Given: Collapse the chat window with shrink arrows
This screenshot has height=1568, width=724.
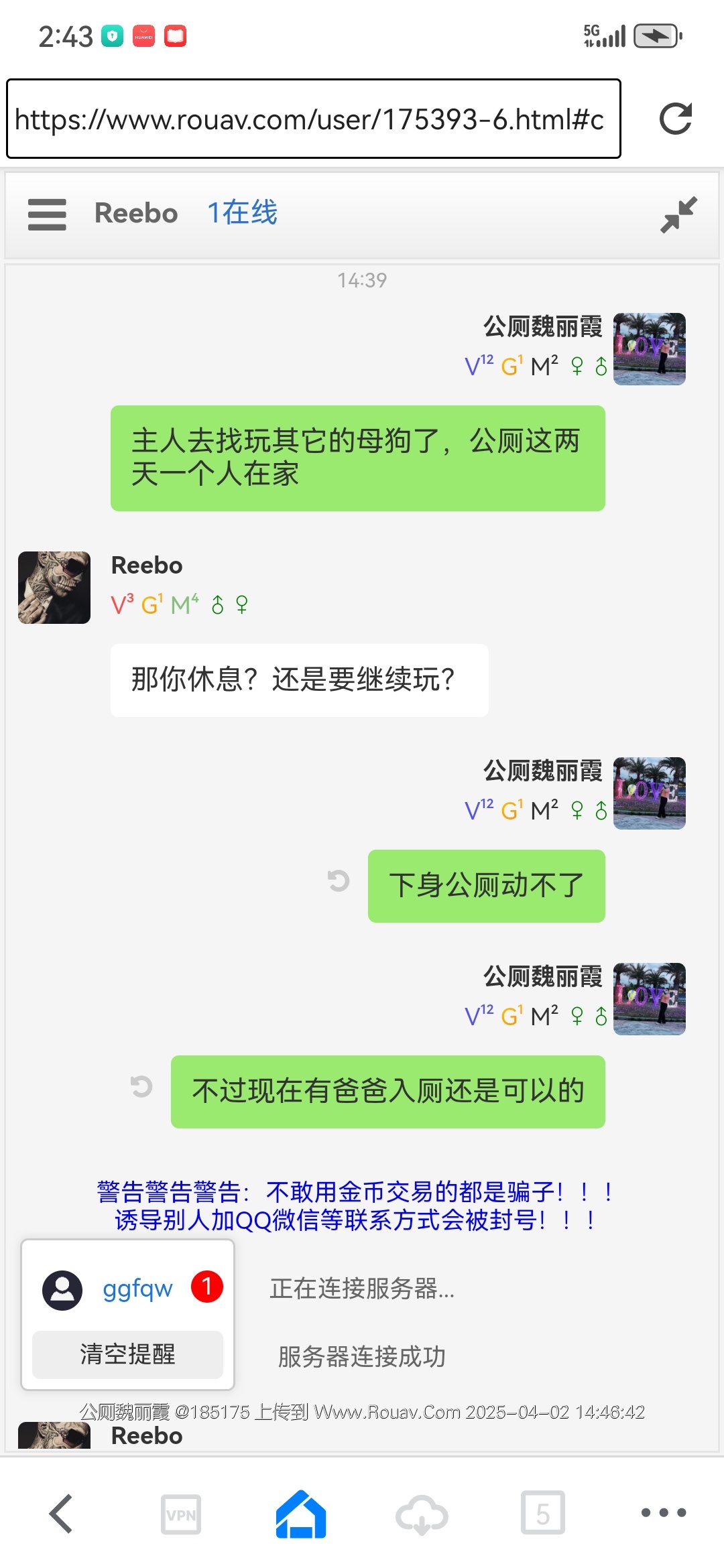Looking at the screenshot, I should coord(678,214).
